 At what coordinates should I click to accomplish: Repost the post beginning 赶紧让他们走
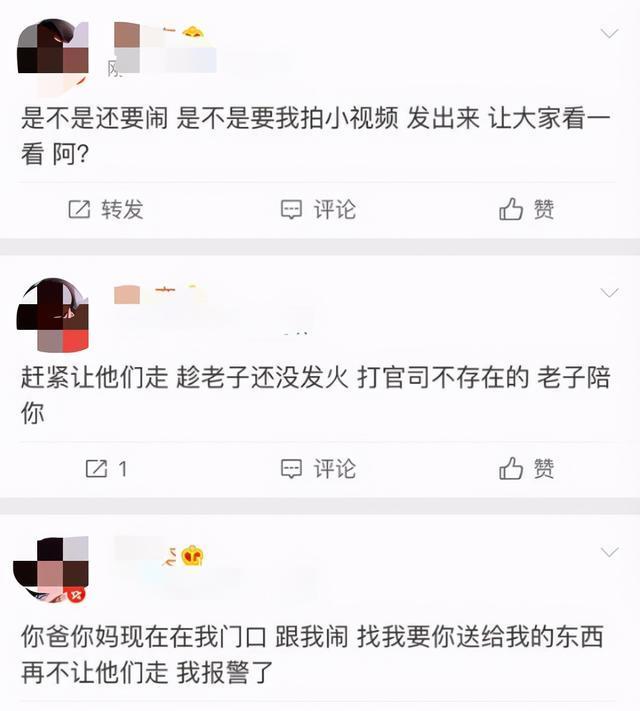pos(105,468)
